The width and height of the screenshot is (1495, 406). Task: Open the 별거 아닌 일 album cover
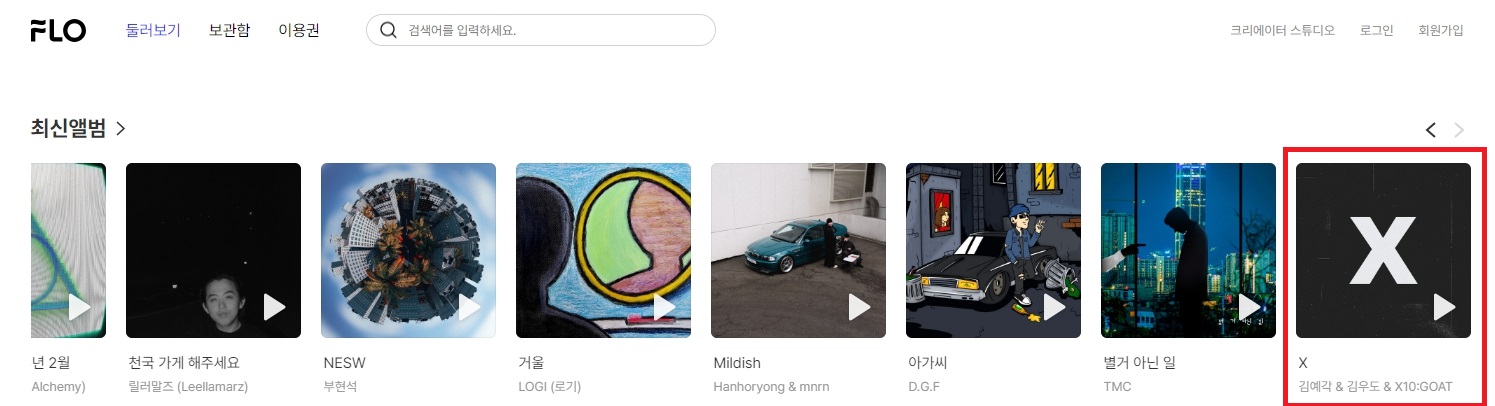coord(1188,250)
